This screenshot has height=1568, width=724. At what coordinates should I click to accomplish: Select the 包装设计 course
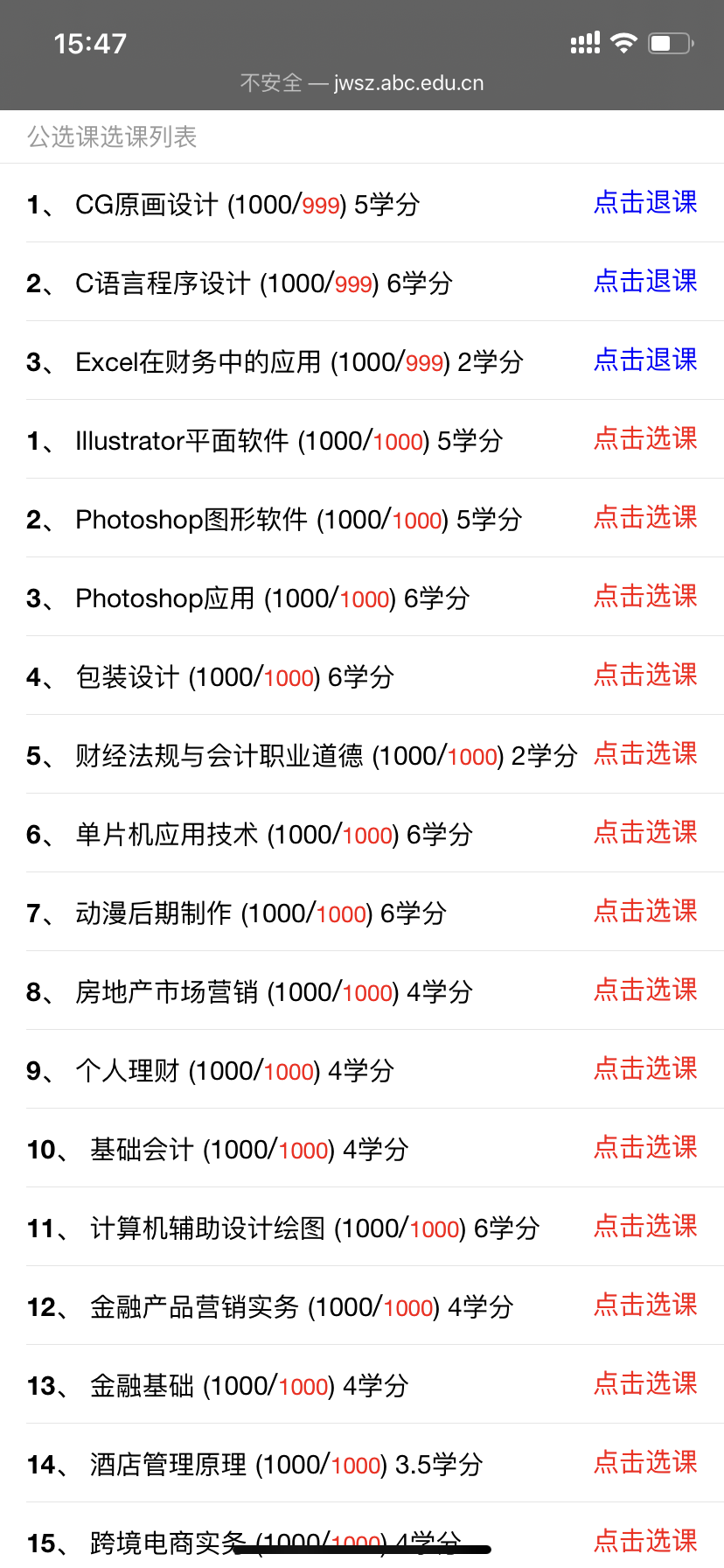click(x=645, y=675)
